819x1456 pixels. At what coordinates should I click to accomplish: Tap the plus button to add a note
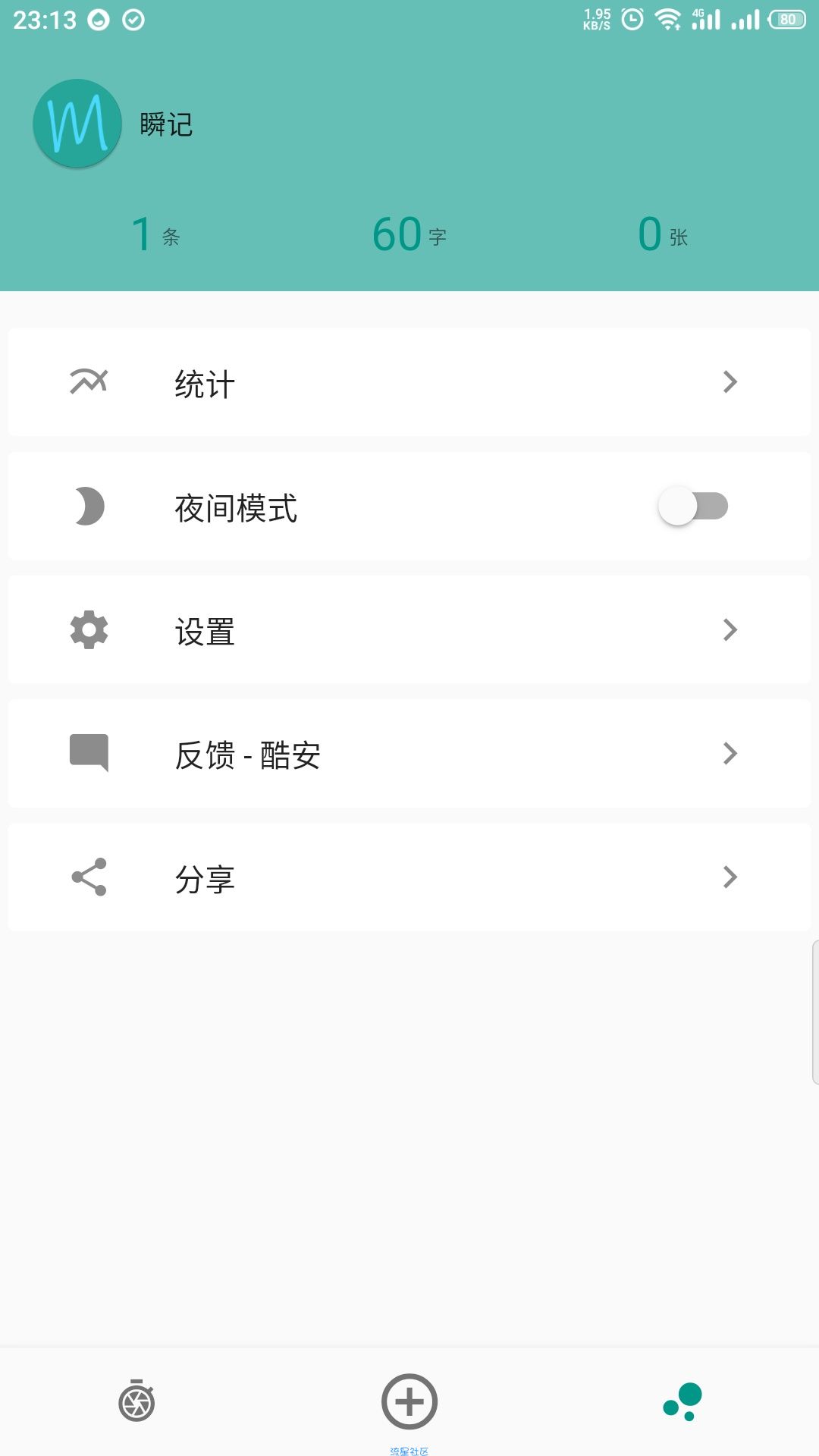(409, 1401)
